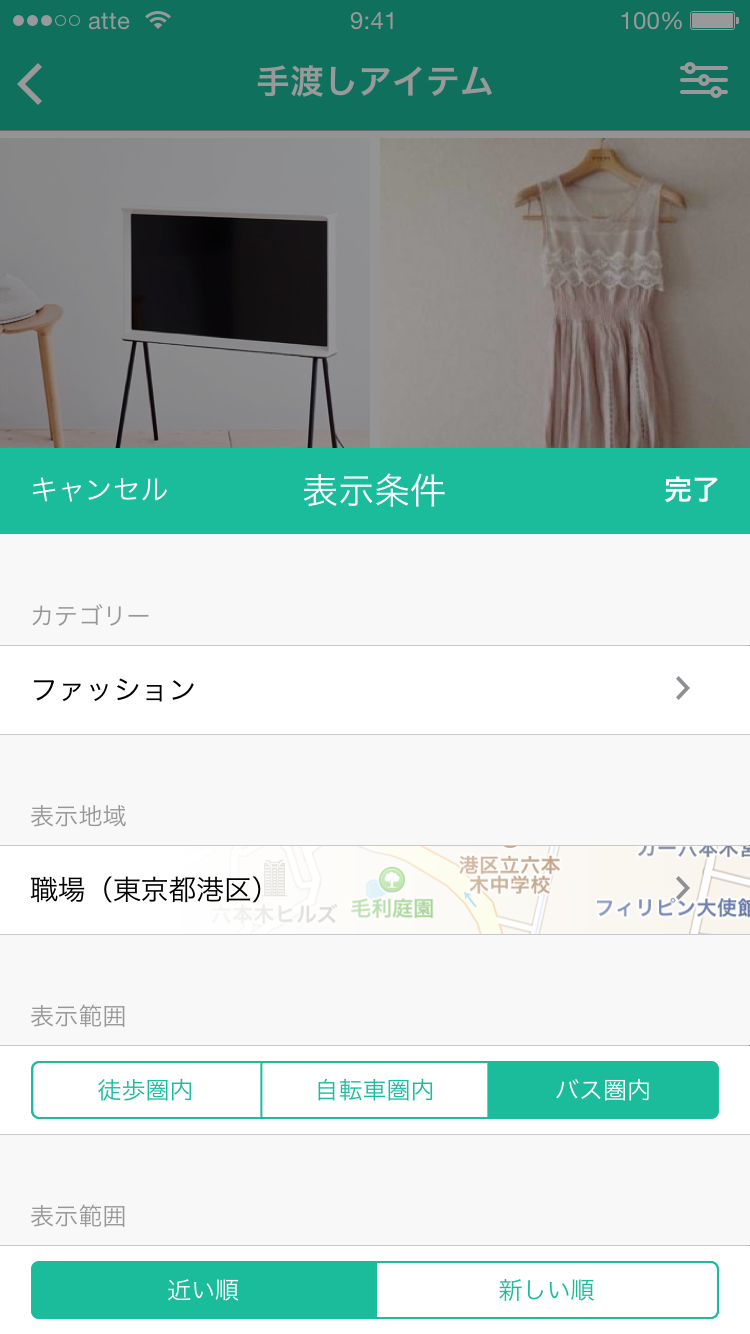Screen dimensions: 750x1334
Task: Change the 職場（東京都港区） display area
Action: pyautogui.click(x=375, y=889)
